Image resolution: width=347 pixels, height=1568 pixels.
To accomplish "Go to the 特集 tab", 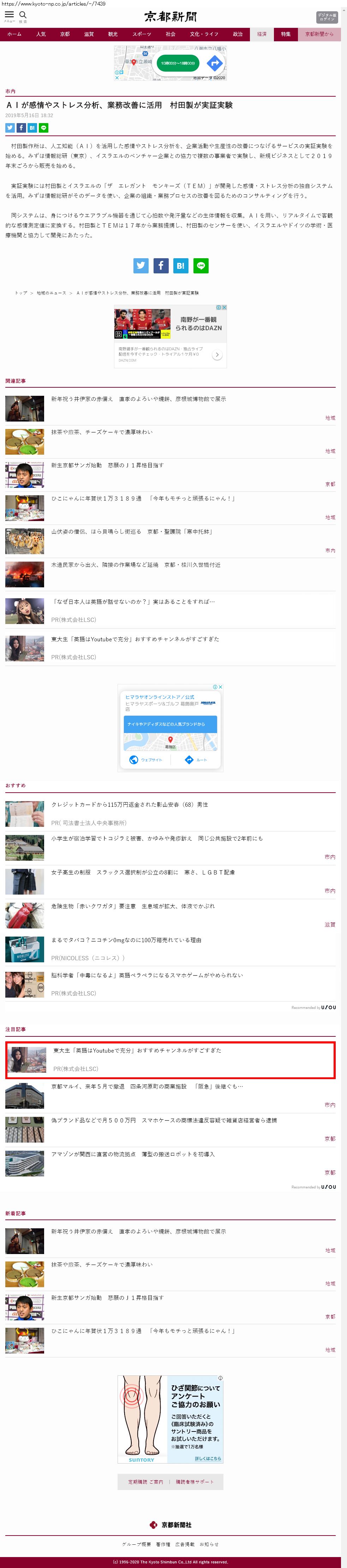I will click(x=286, y=34).
